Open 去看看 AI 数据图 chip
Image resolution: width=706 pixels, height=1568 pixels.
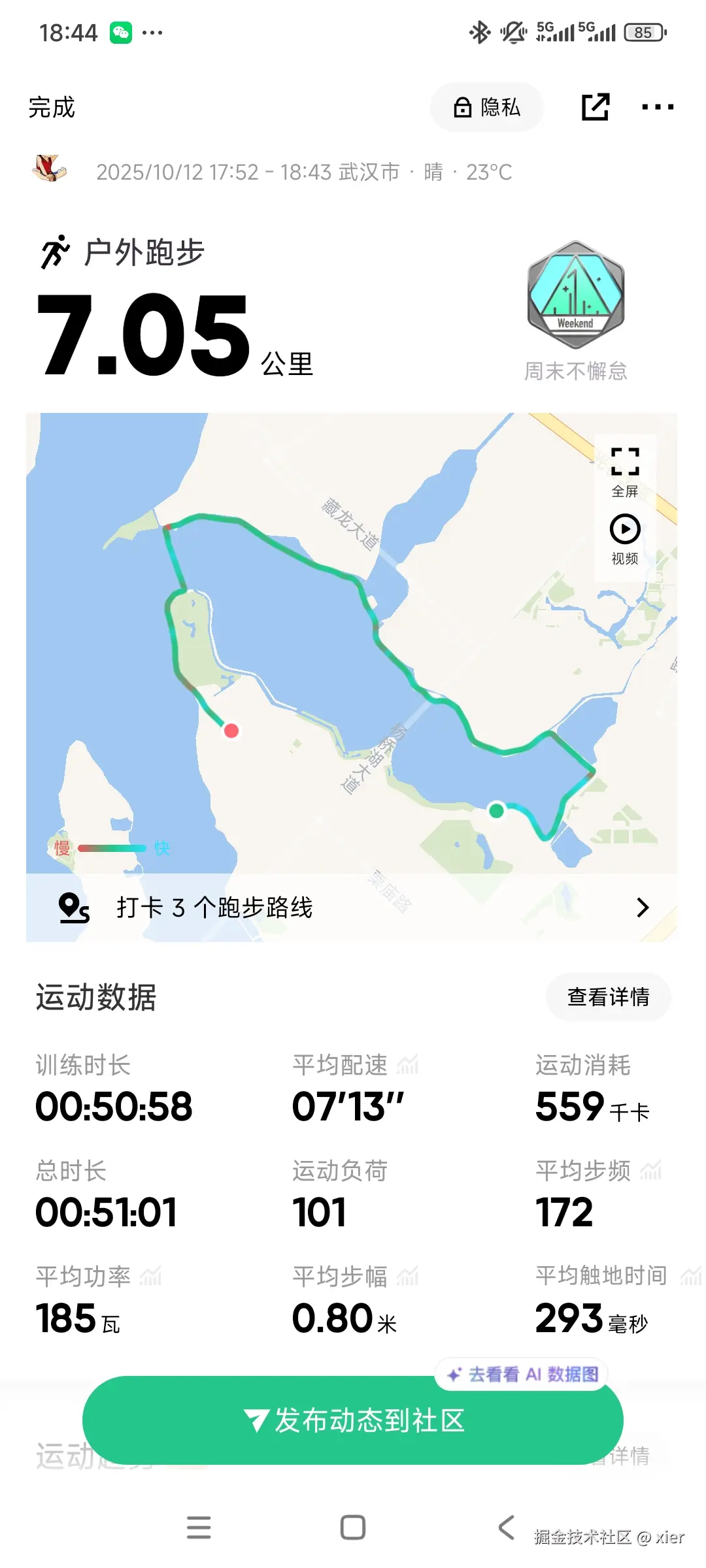click(x=522, y=1375)
